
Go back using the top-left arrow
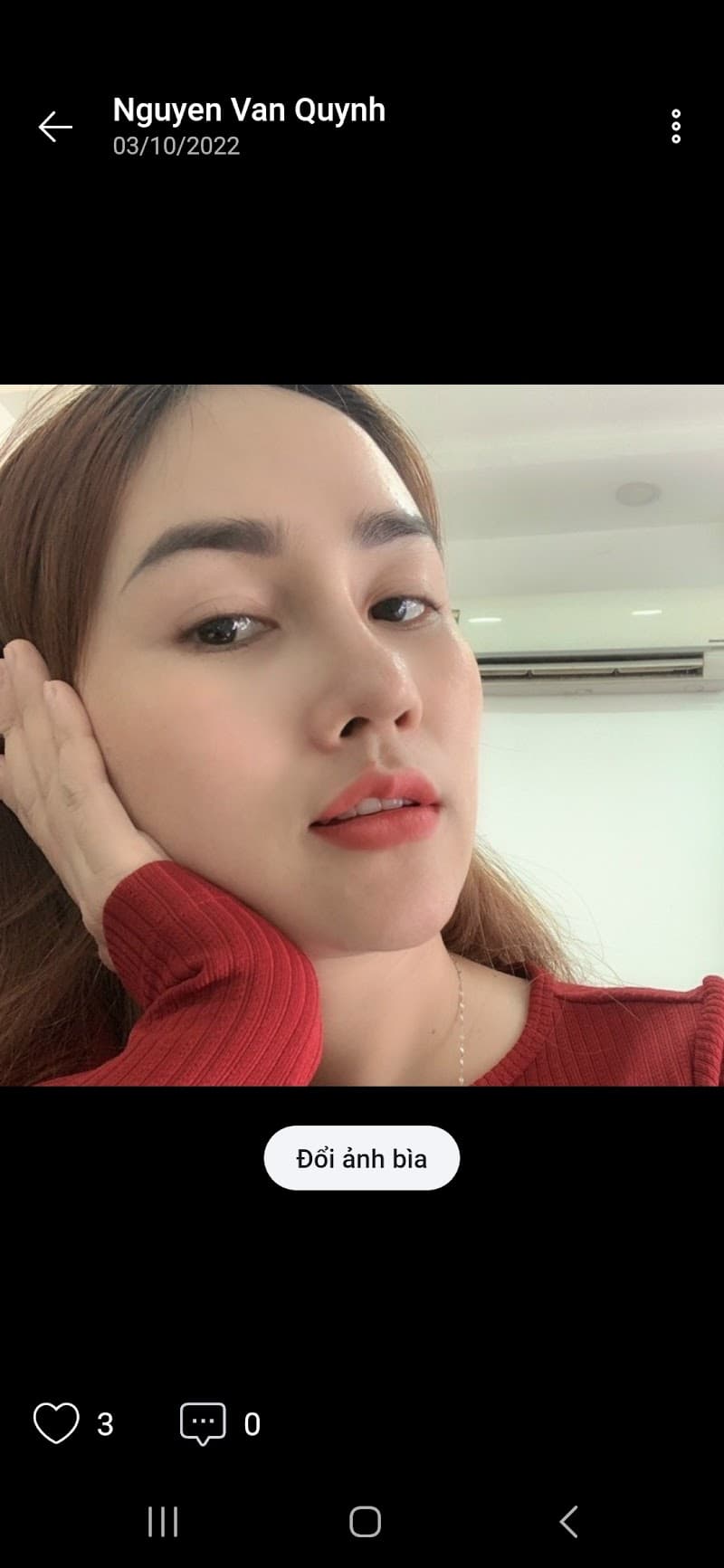click(x=55, y=127)
